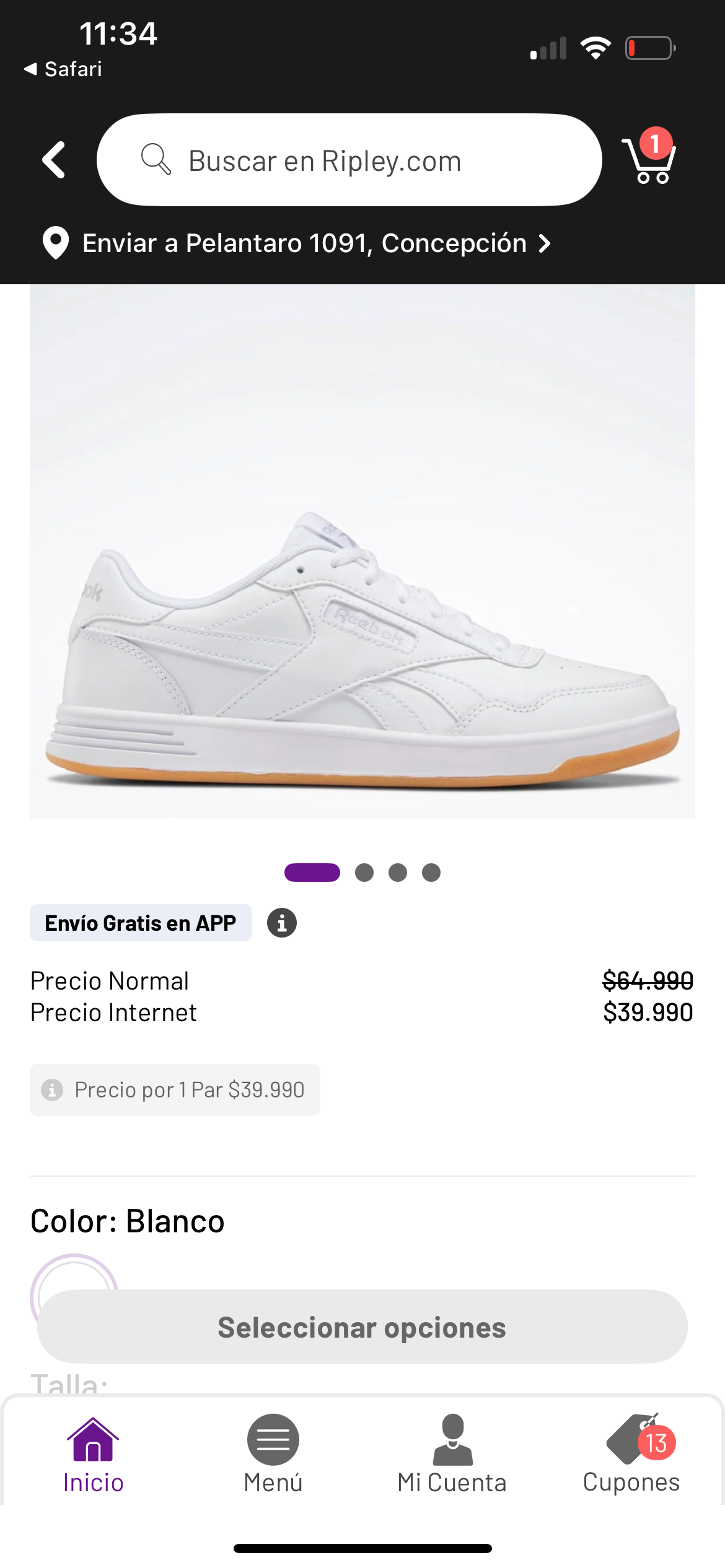Open the shopping cart icon
The height and width of the screenshot is (1568, 725).
tap(648, 160)
